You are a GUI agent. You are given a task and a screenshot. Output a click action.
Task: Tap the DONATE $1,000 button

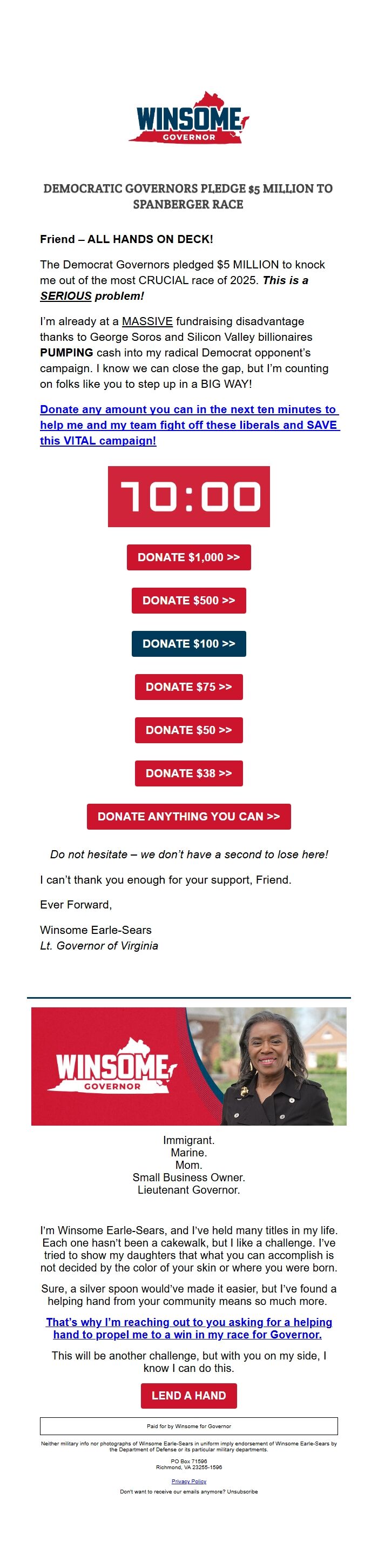188,557
